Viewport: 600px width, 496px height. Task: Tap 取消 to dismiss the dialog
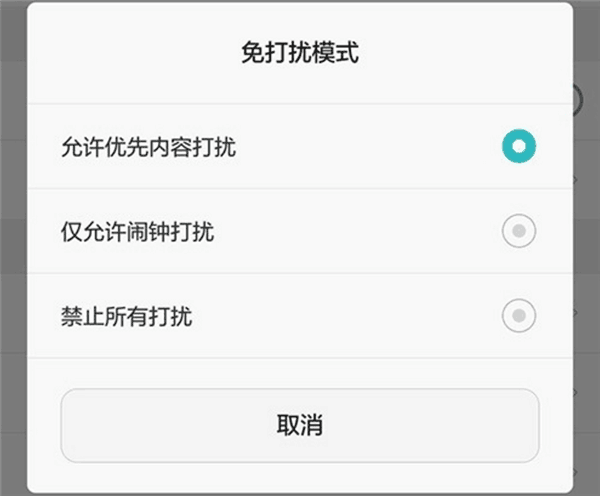pos(300,425)
